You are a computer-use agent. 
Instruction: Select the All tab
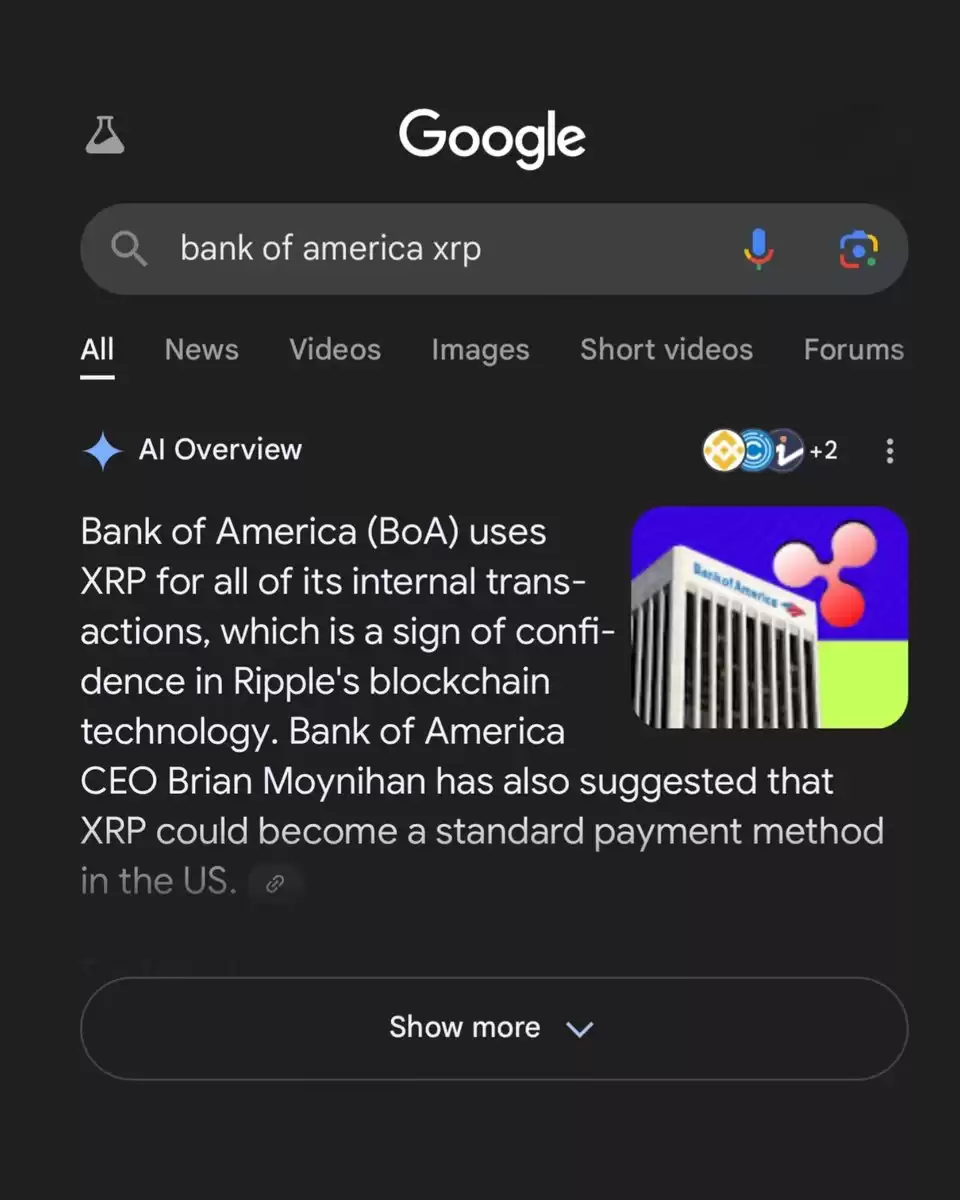[97, 349]
